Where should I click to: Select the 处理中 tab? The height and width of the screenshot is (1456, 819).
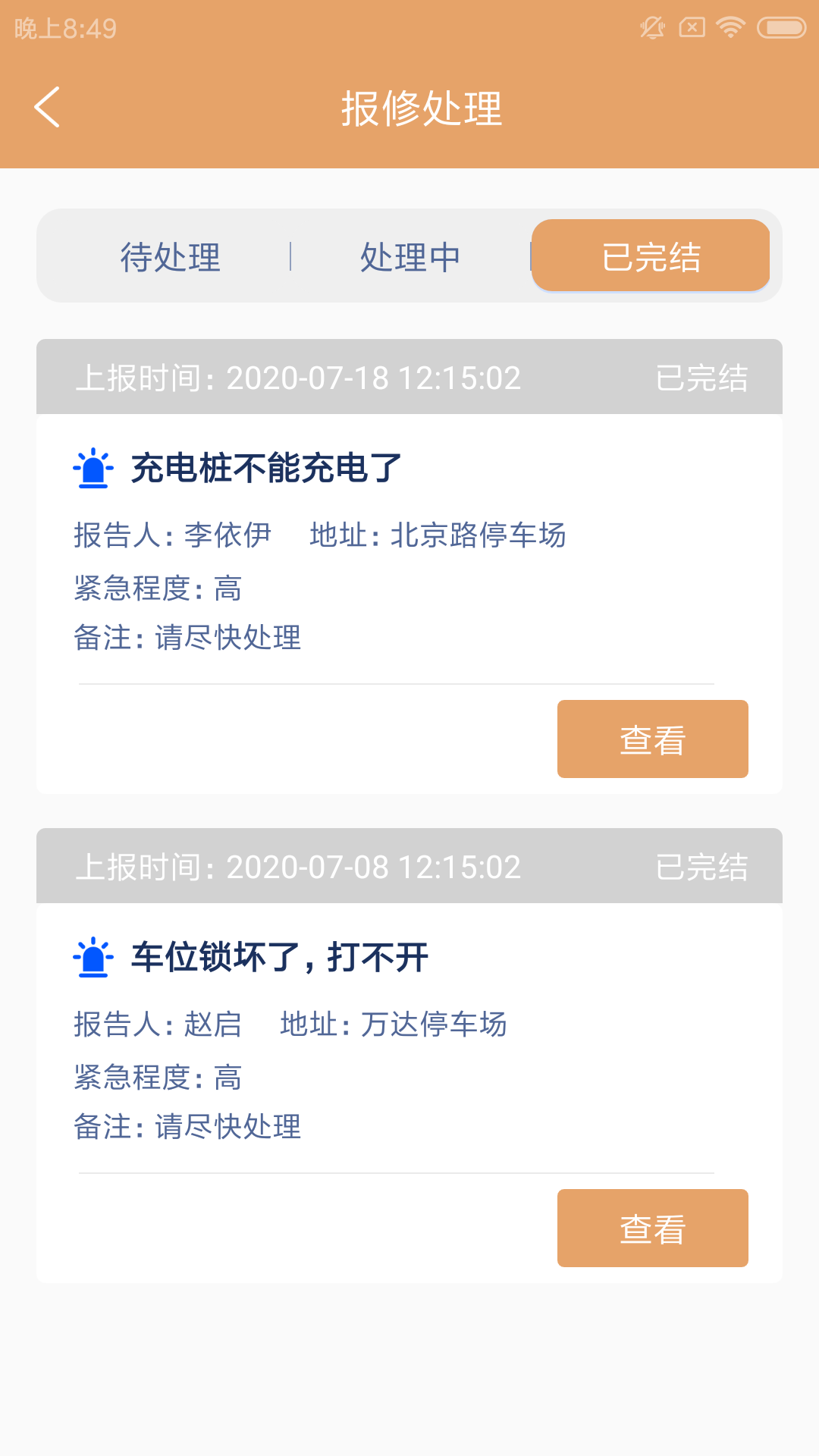(x=410, y=257)
